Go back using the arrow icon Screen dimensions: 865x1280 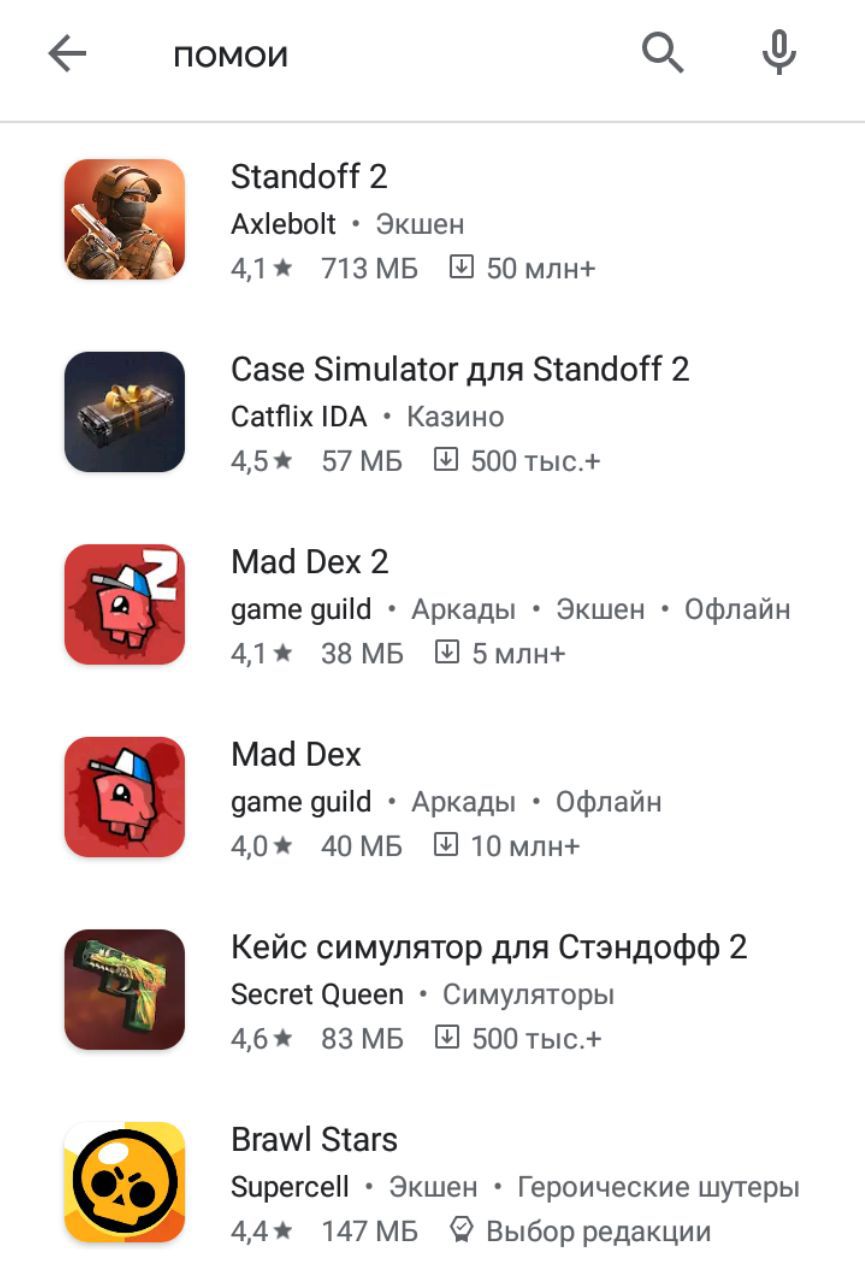(68, 55)
